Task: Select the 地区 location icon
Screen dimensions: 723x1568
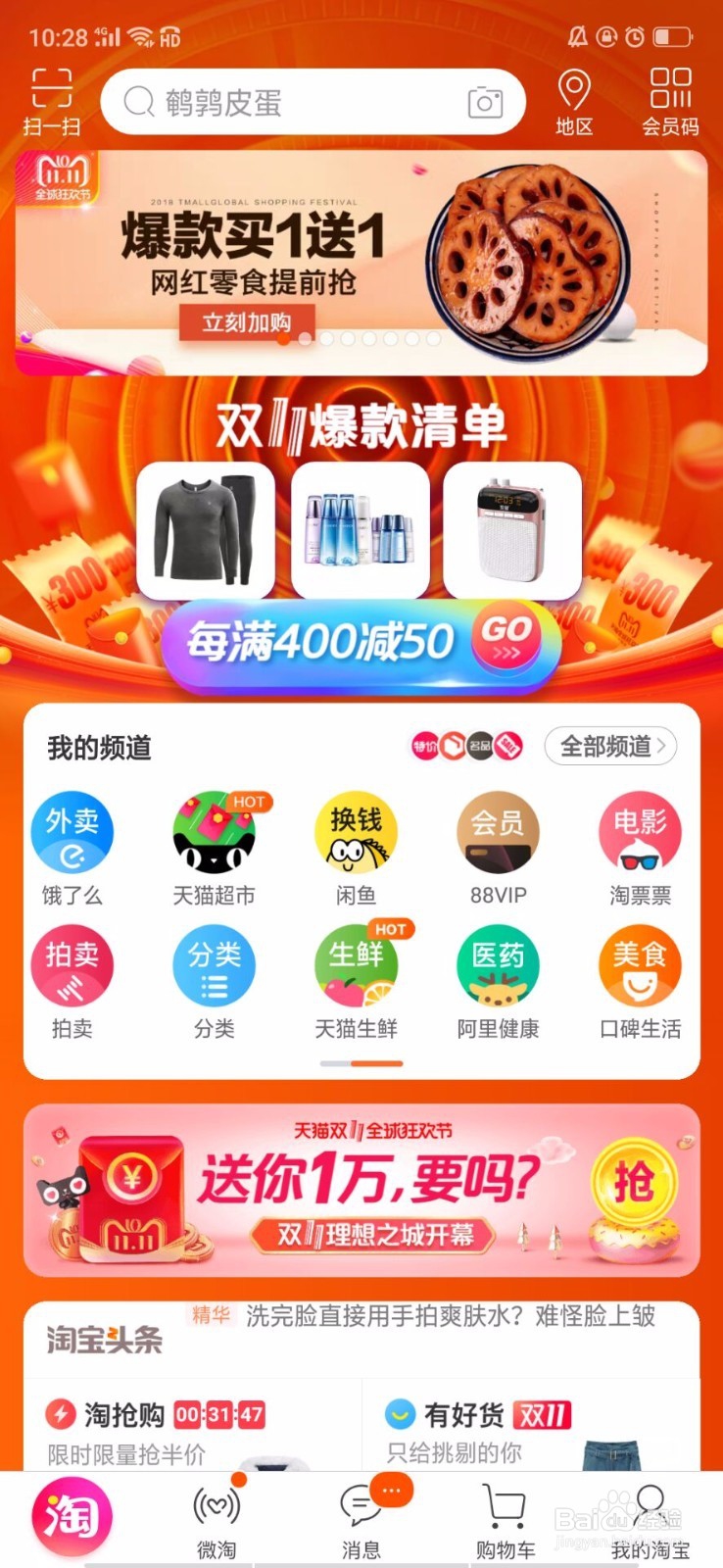Action: click(573, 98)
